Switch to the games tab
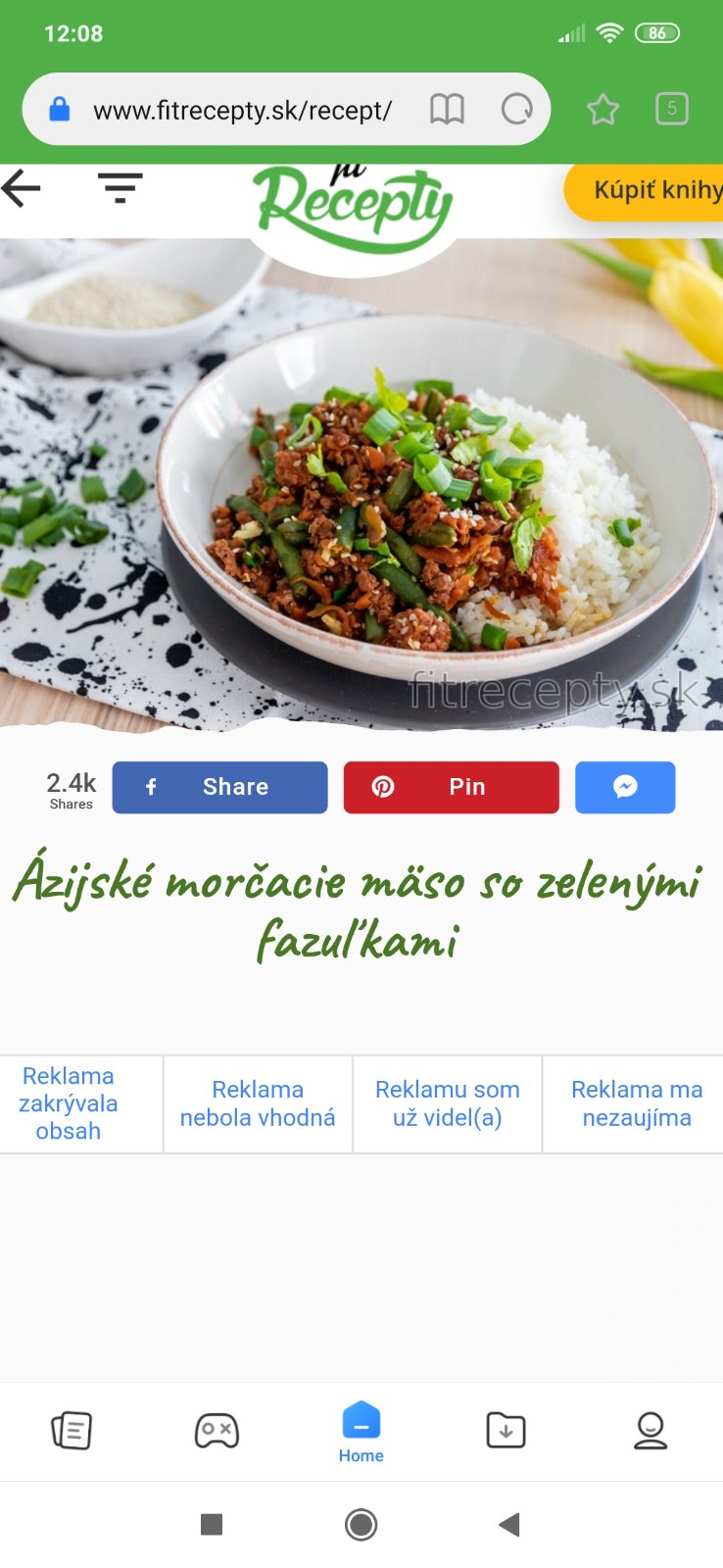Viewport: 723px width, 1568px height. coord(217,1431)
